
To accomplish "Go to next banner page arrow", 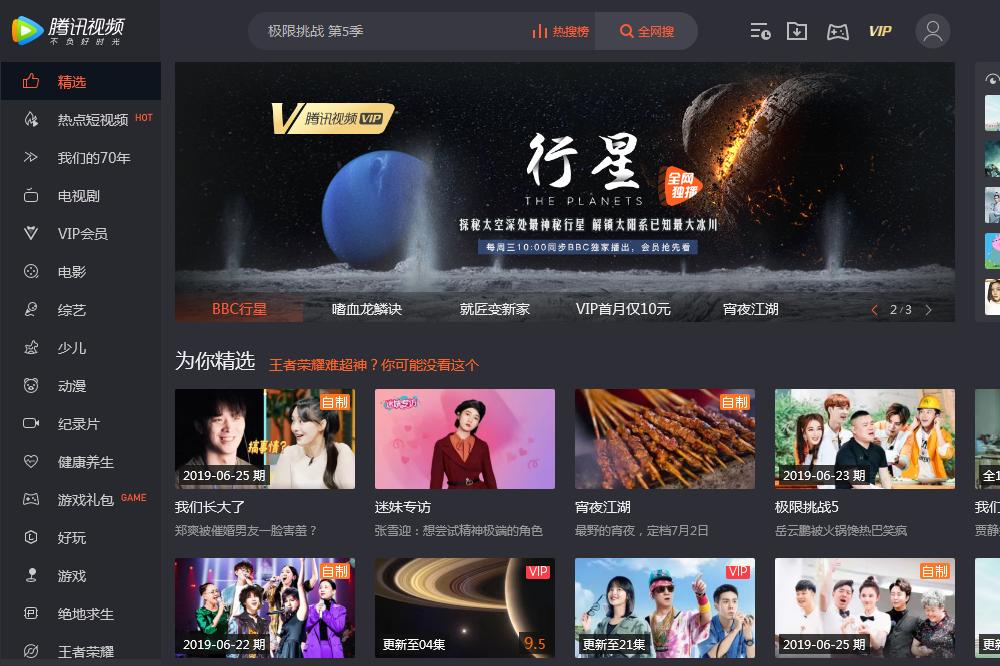I will tap(928, 310).
